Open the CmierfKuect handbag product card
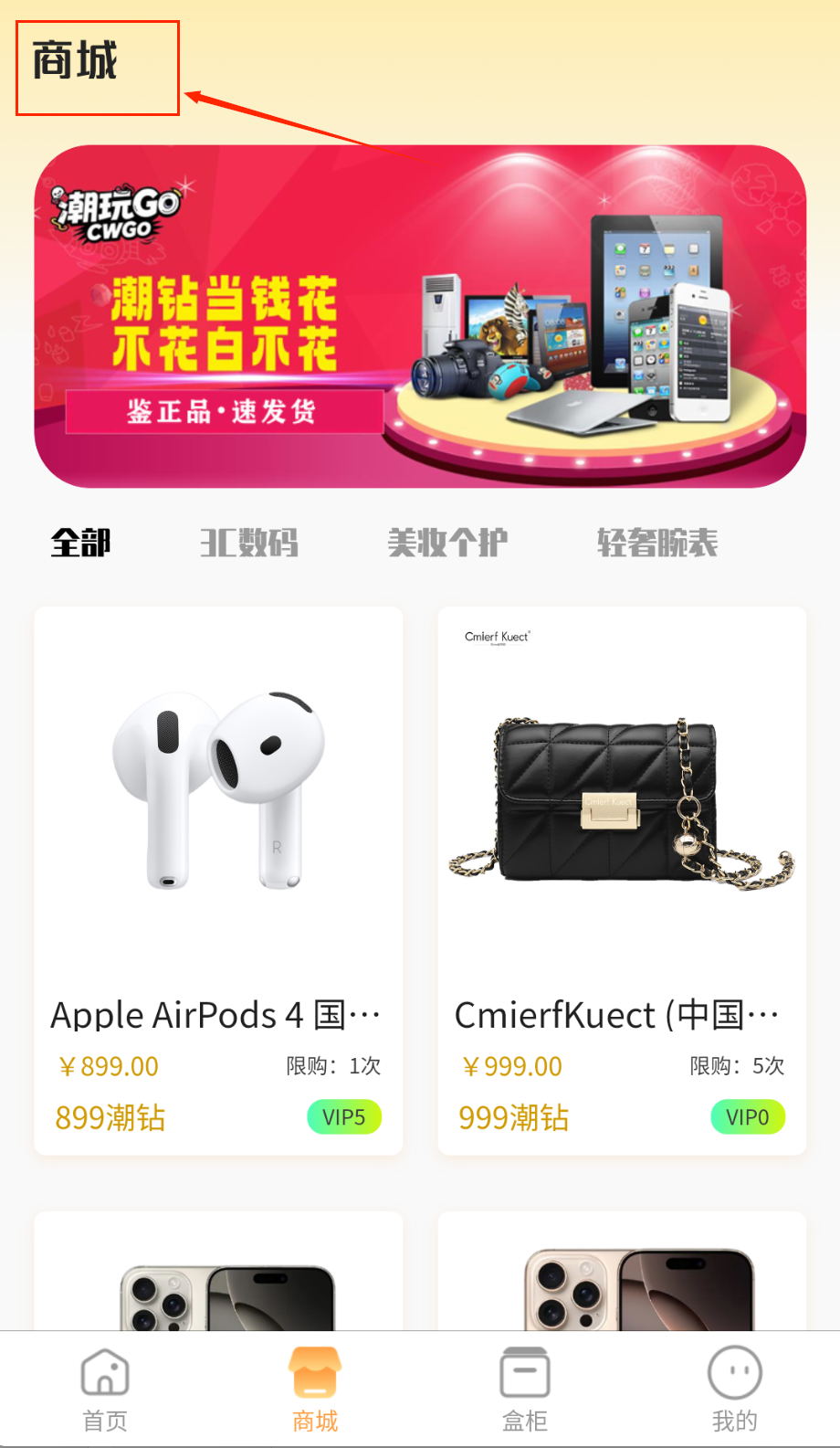The width and height of the screenshot is (840, 1448). click(622, 880)
